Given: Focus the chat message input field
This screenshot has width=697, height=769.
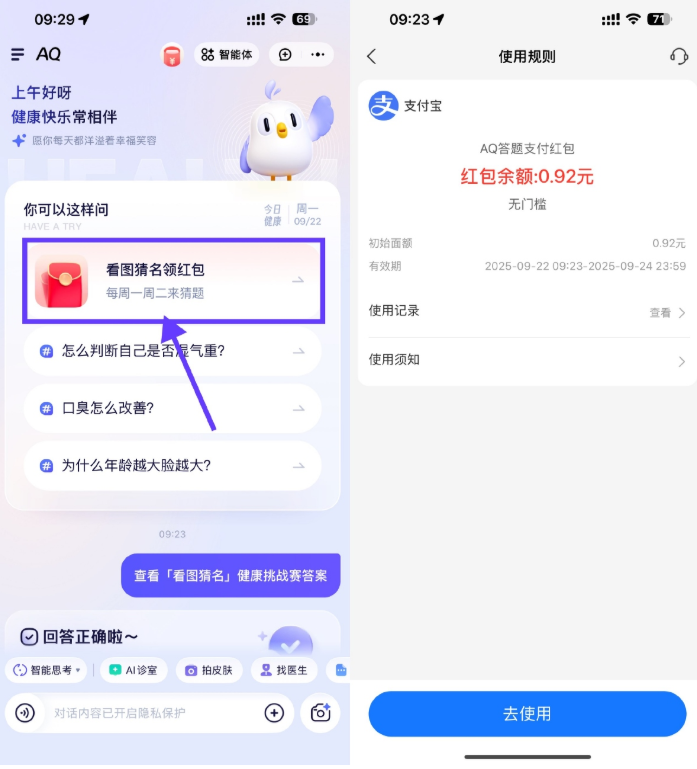Looking at the screenshot, I should coord(150,713).
